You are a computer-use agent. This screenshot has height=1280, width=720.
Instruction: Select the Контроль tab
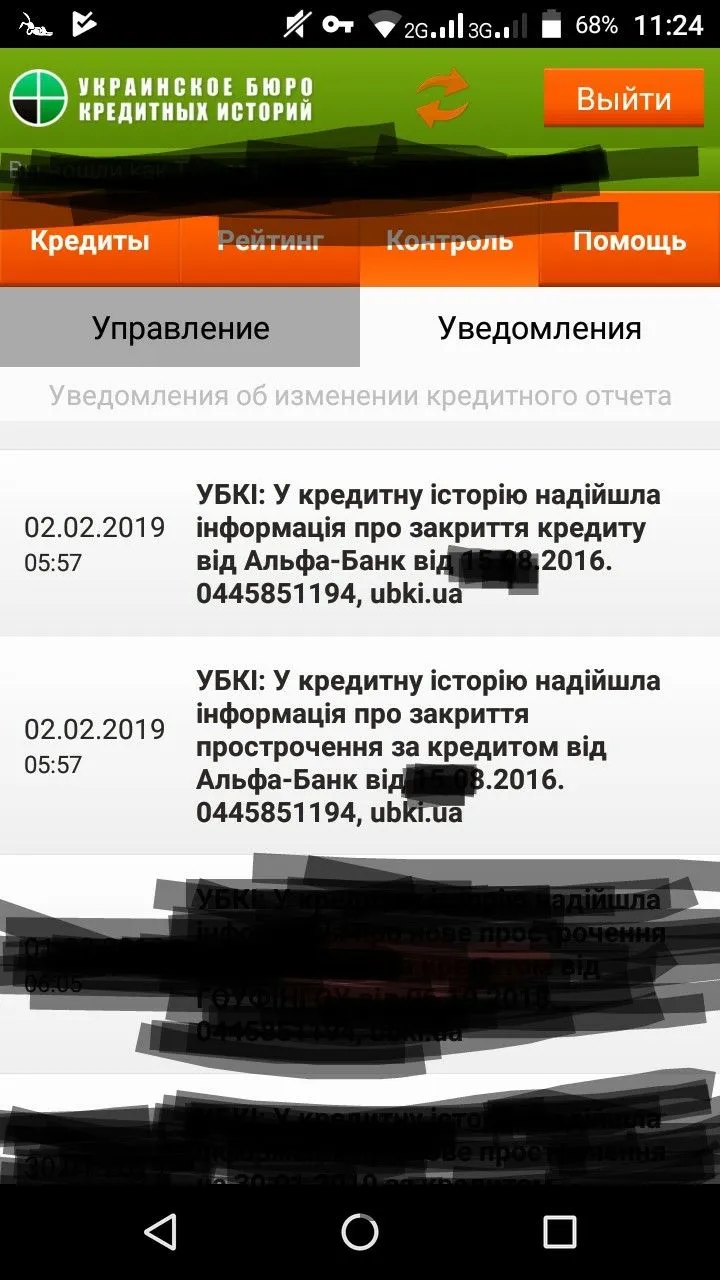450,242
